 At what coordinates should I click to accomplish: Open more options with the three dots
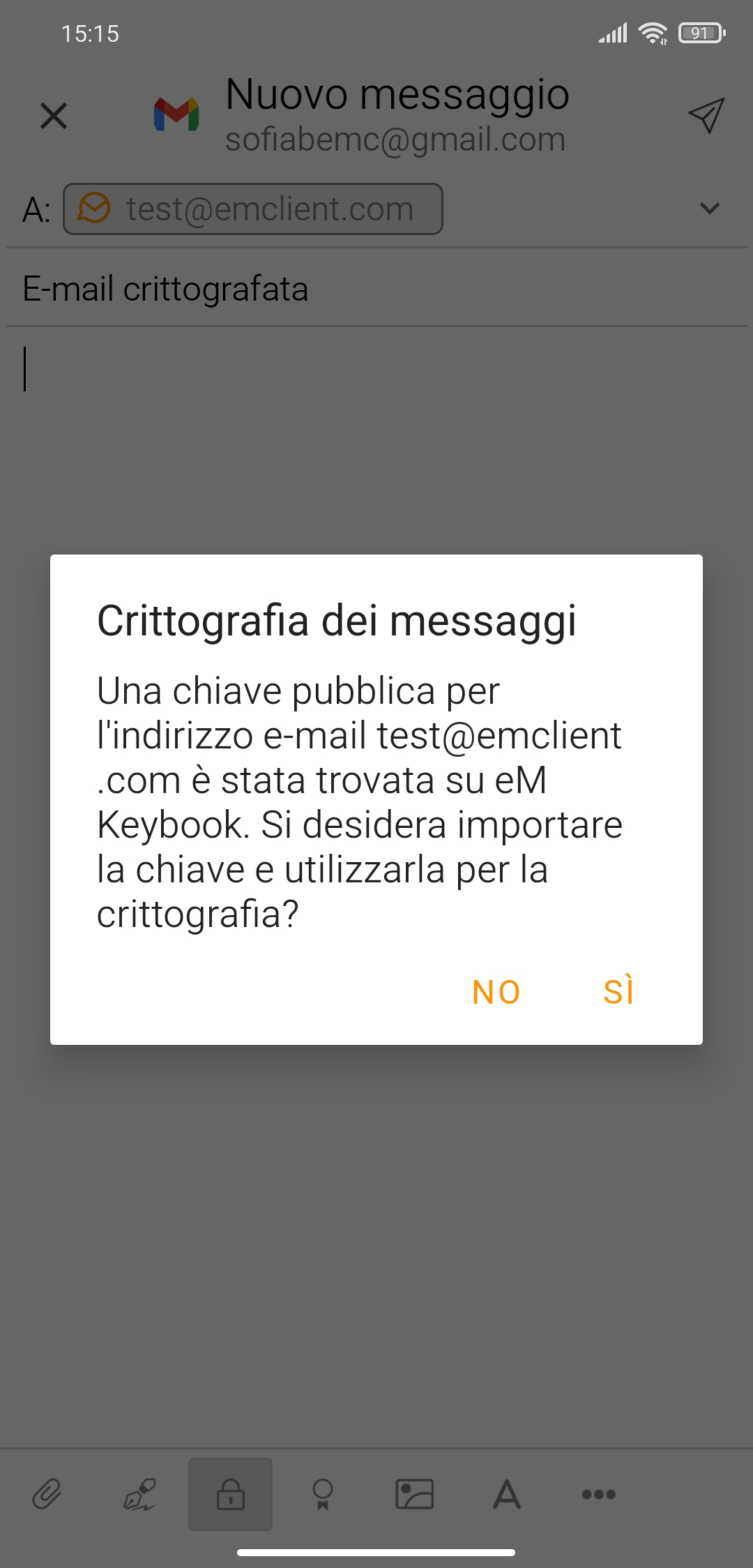coord(599,1494)
